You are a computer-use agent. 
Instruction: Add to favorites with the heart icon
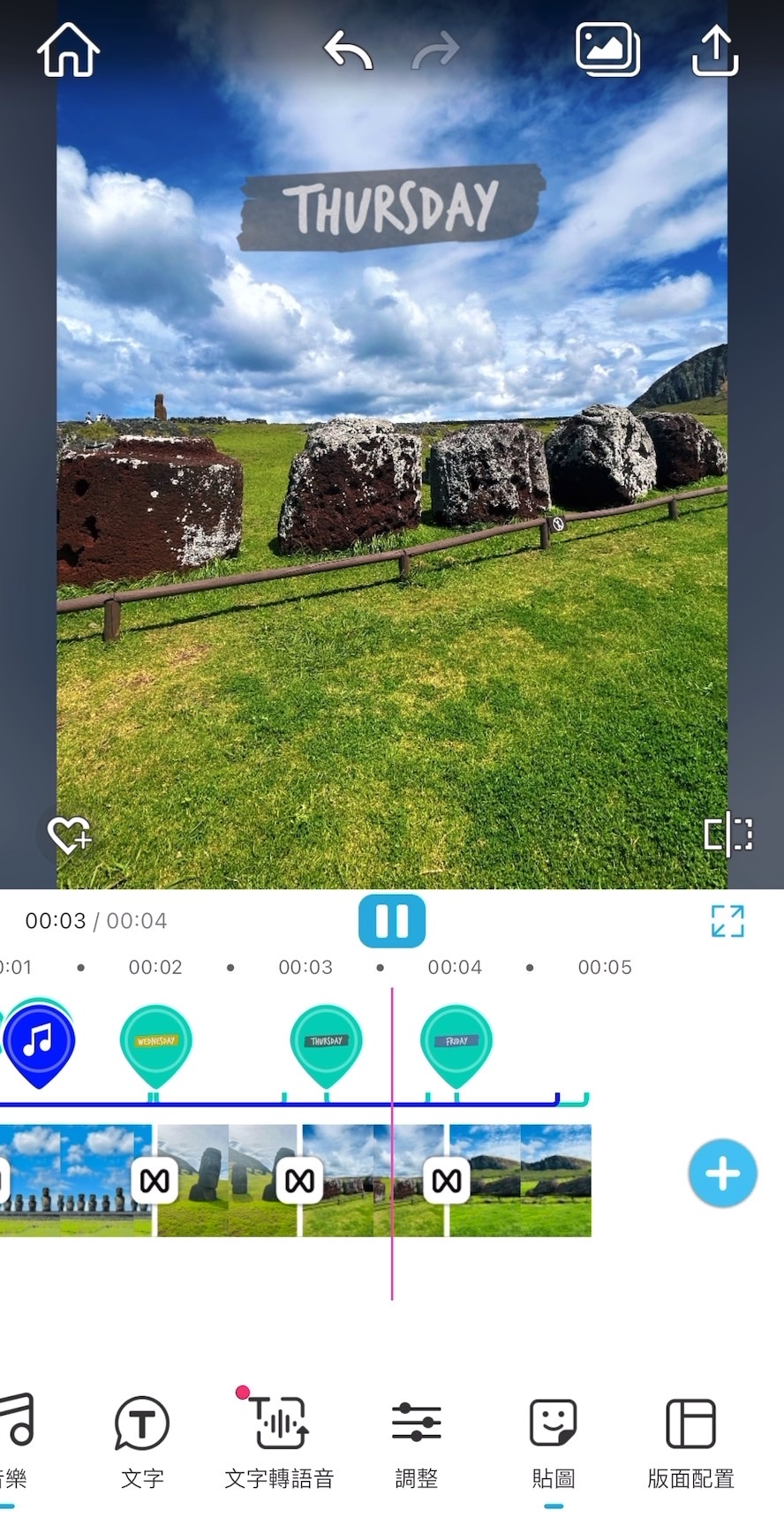pos(69,834)
